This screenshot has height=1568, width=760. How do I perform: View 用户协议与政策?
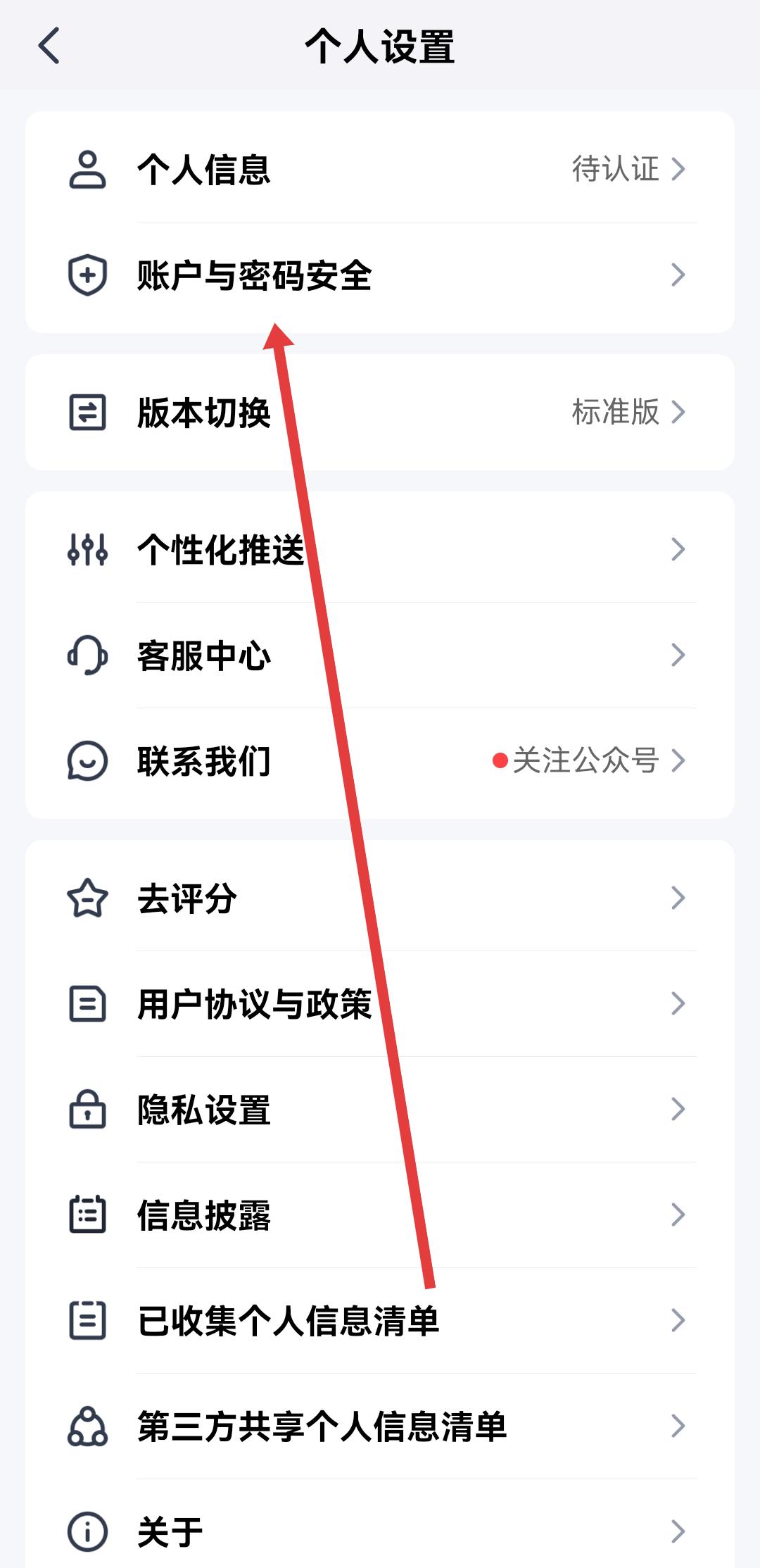click(x=380, y=1004)
